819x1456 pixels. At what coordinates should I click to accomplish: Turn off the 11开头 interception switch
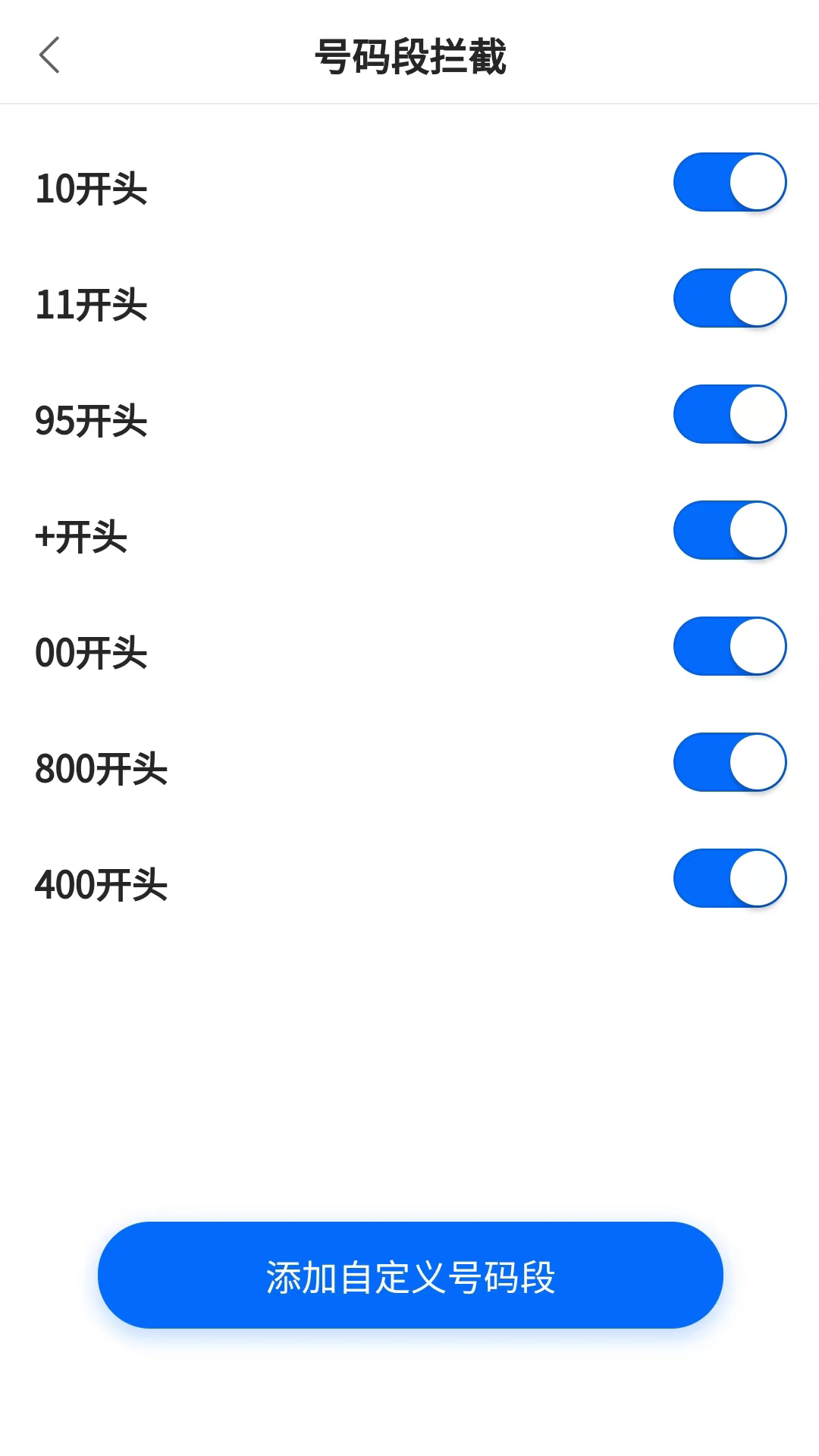coord(730,297)
